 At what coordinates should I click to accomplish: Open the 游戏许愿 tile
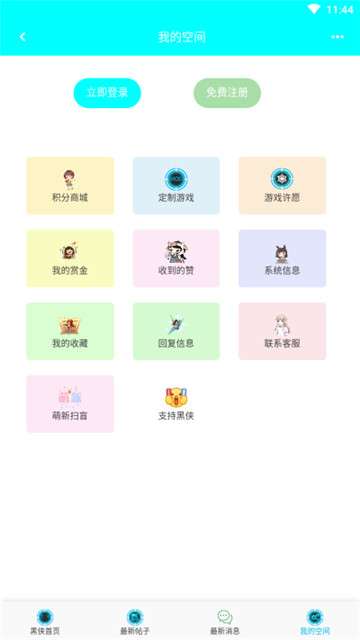pos(282,186)
